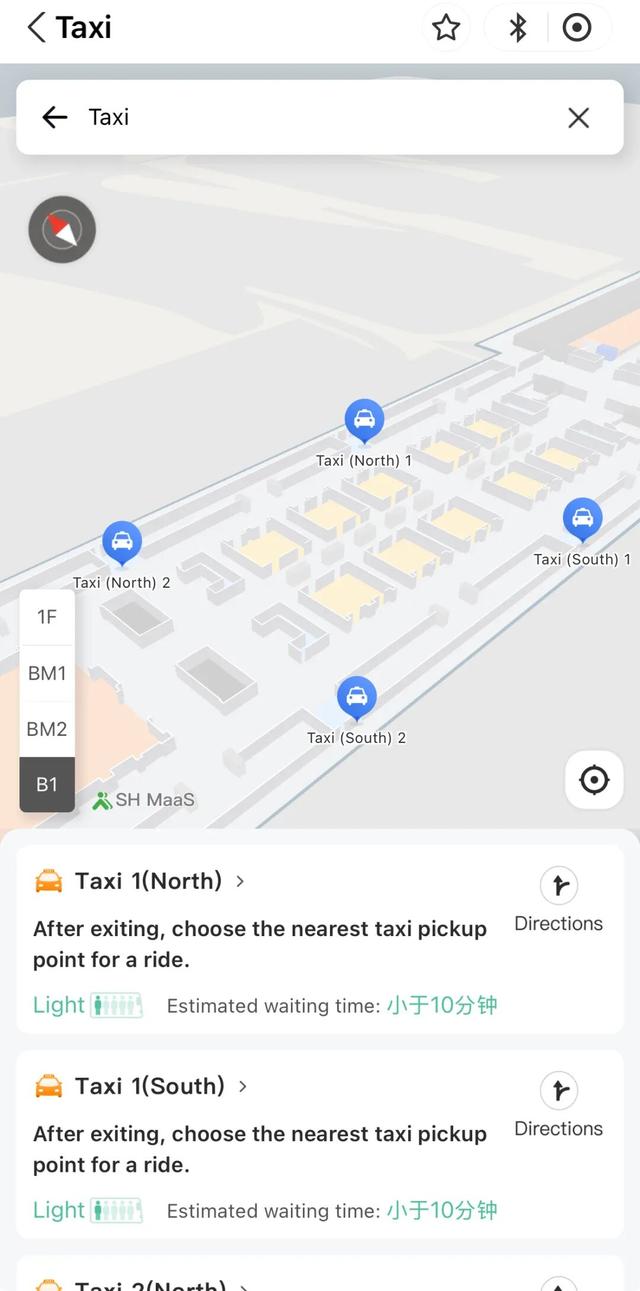The height and width of the screenshot is (1291, 640).
Task: Switch the map to floor BM1
Action: pyautogui.click(x=47, y=673)
